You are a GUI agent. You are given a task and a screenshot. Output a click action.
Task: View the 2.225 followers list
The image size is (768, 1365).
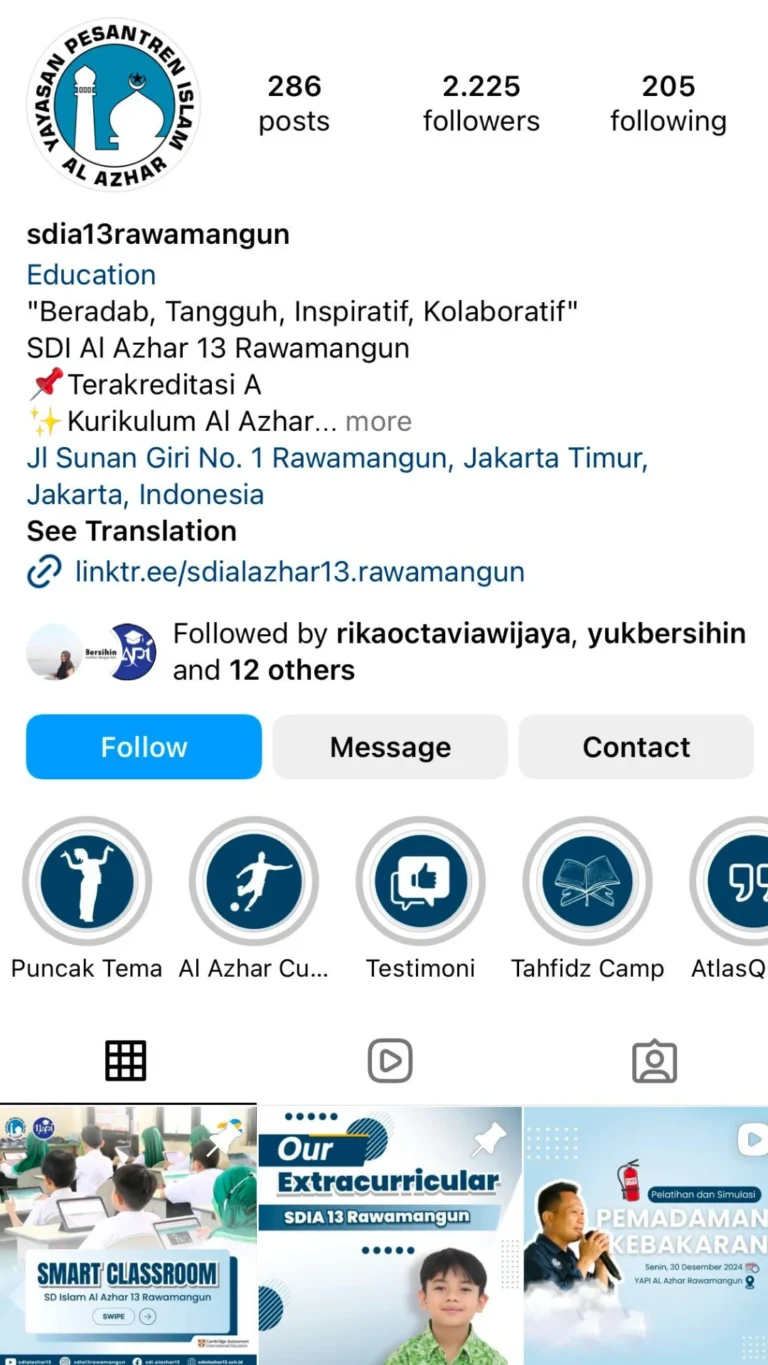(x=481, y=103)
